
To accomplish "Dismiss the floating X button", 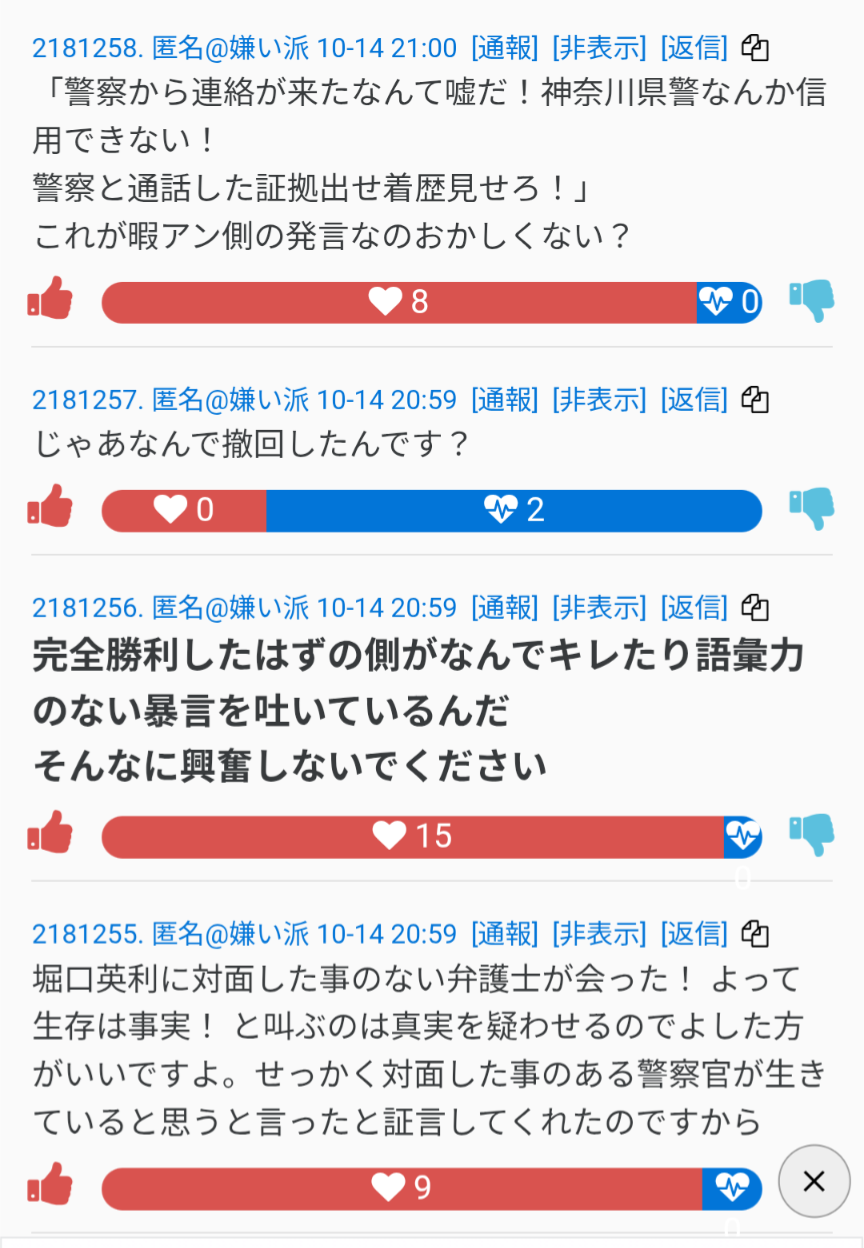I will (x=814, y=1181).
